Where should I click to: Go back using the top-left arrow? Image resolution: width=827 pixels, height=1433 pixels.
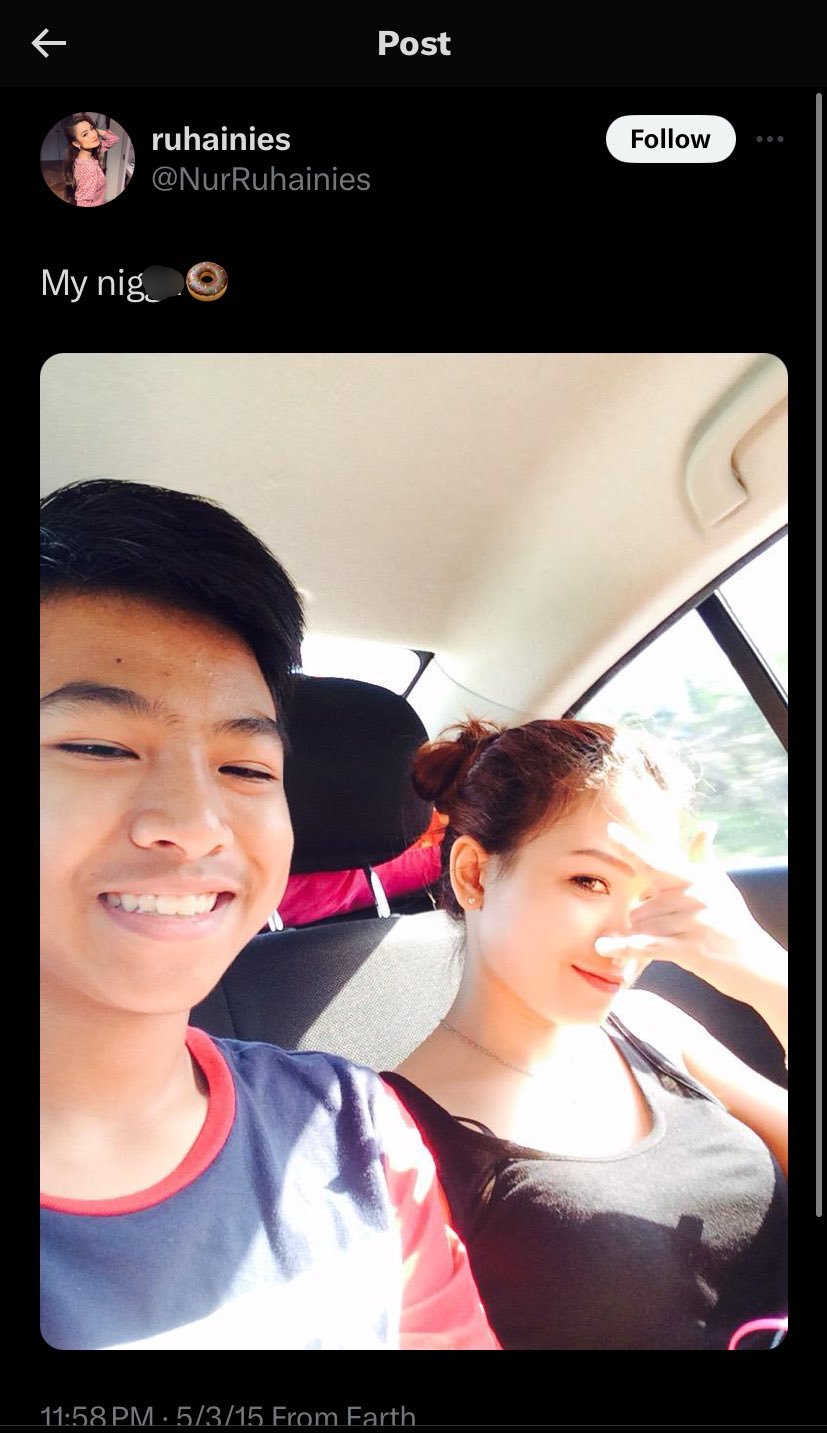(48, 43)
